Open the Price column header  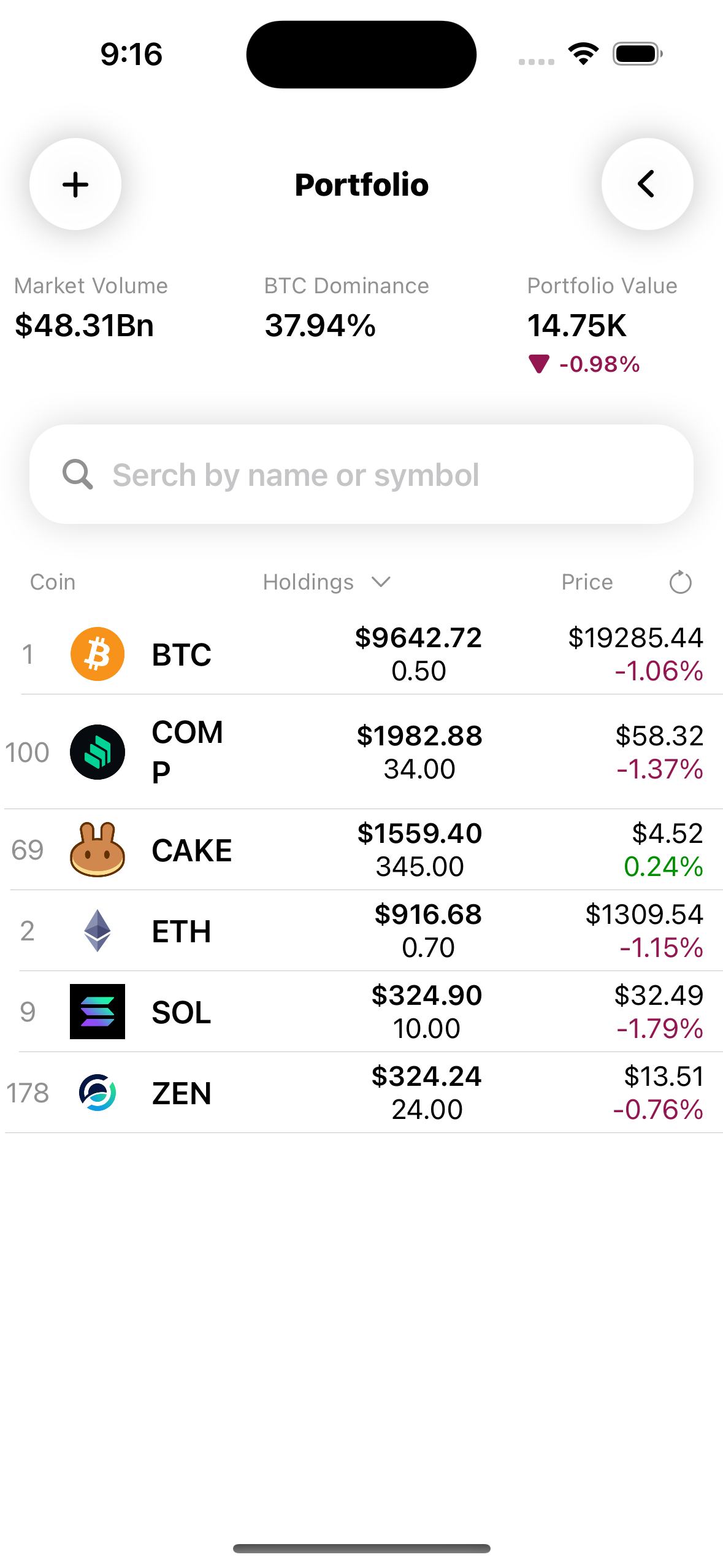click(586, 582)
